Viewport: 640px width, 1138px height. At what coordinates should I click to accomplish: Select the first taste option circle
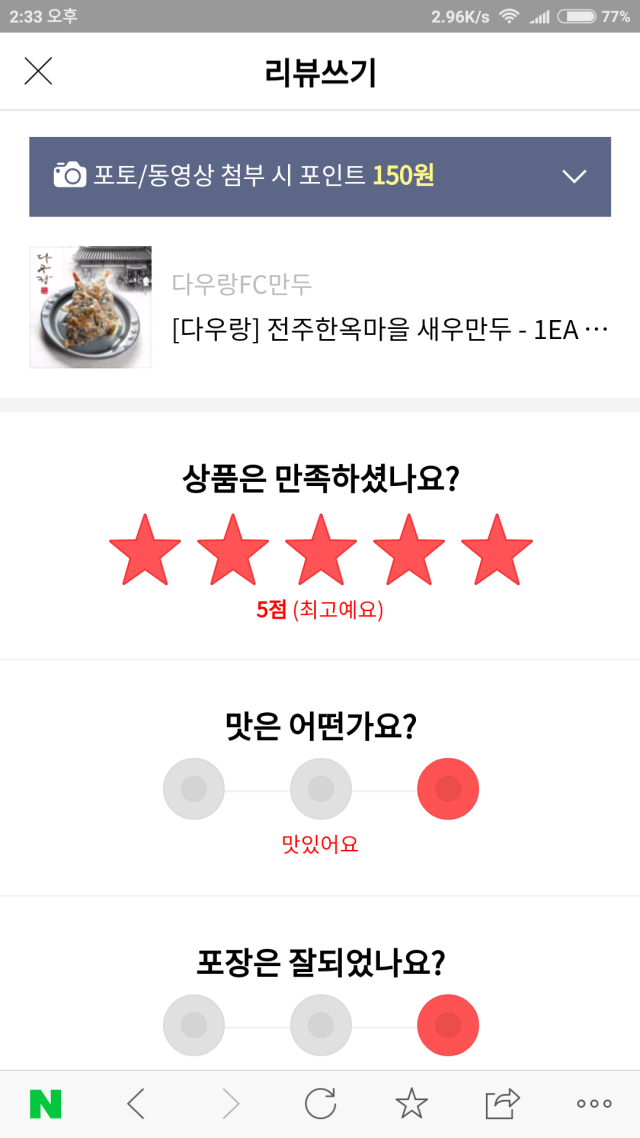point(194,789)
